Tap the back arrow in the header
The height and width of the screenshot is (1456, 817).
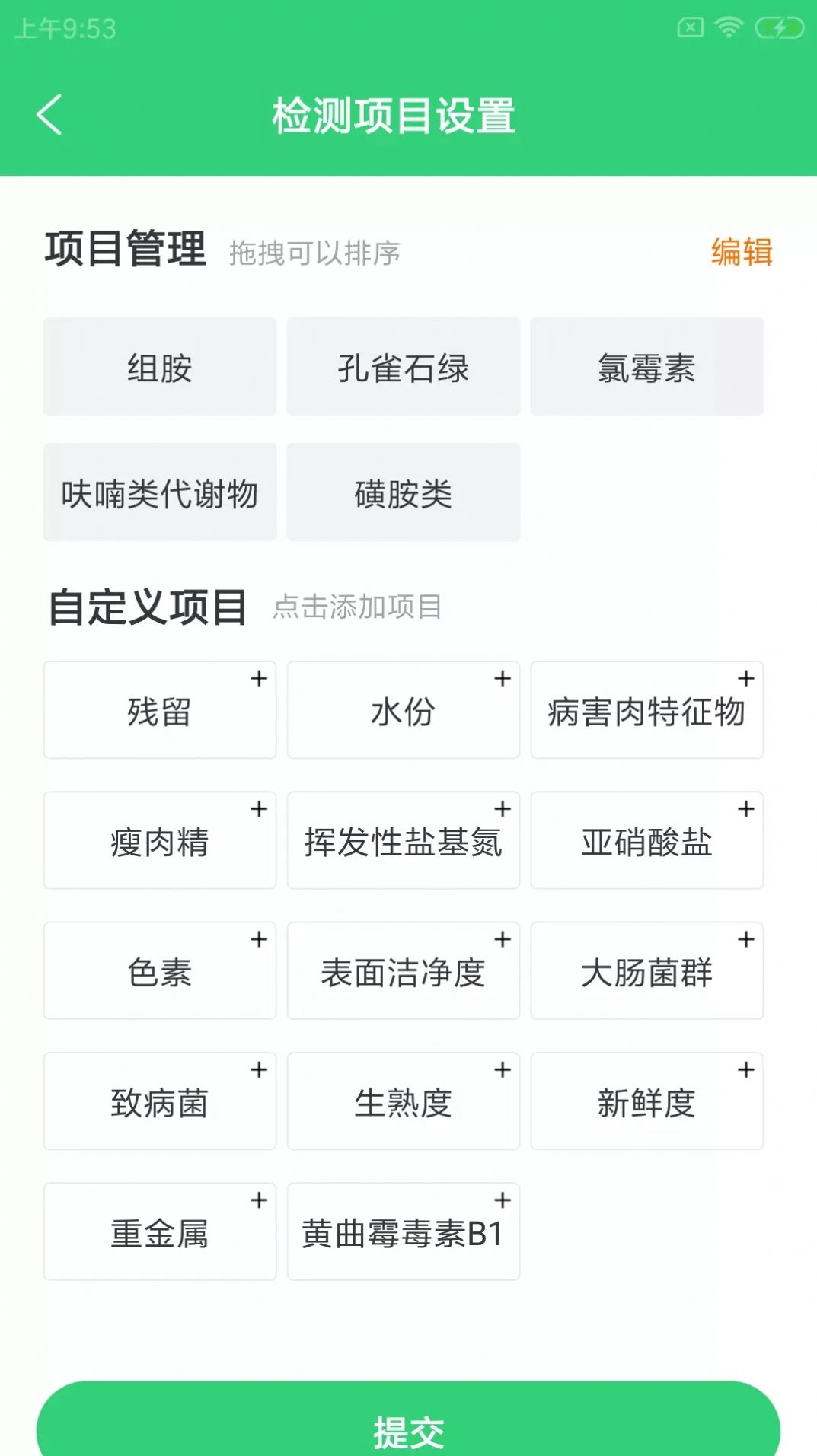[49, 116]
